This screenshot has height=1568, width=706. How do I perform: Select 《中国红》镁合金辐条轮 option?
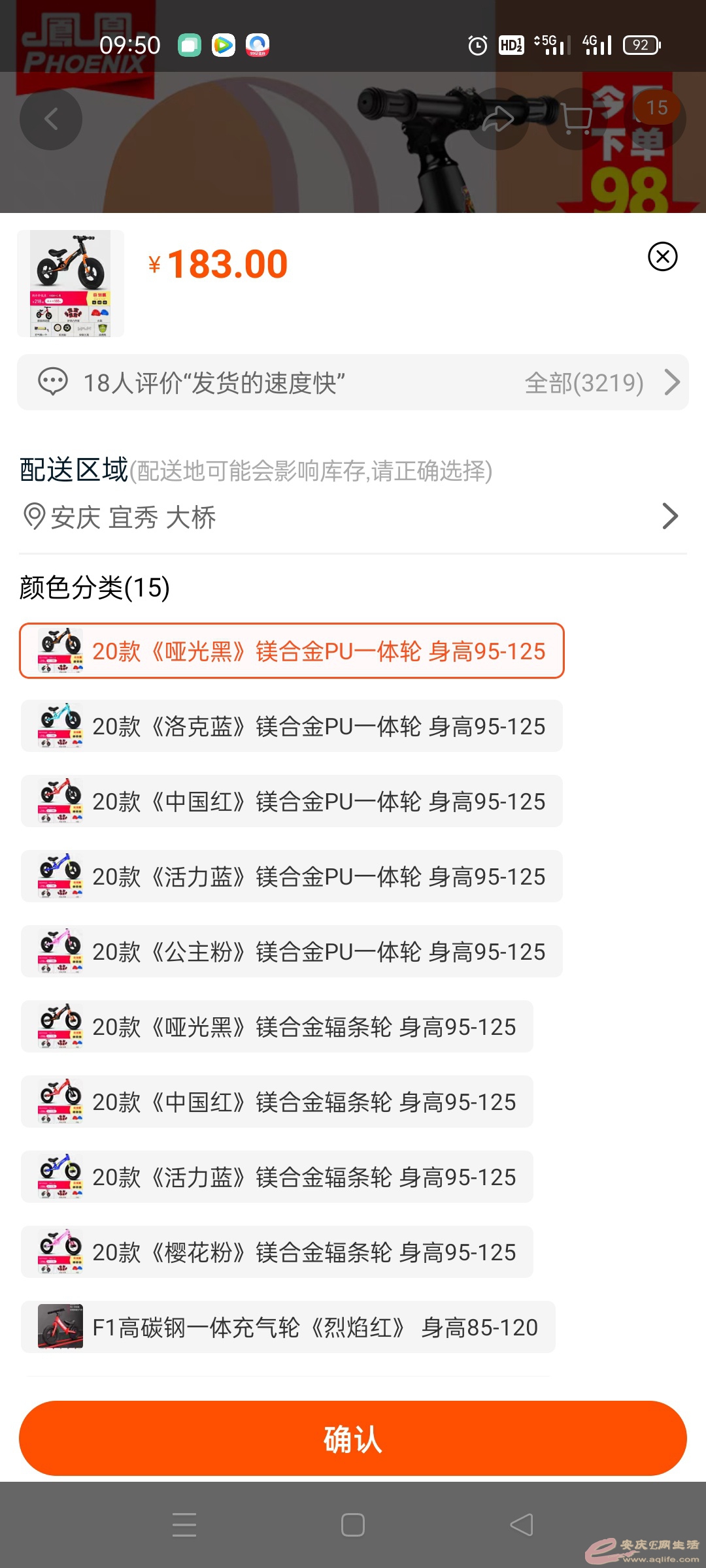(x=277, y=1102)
